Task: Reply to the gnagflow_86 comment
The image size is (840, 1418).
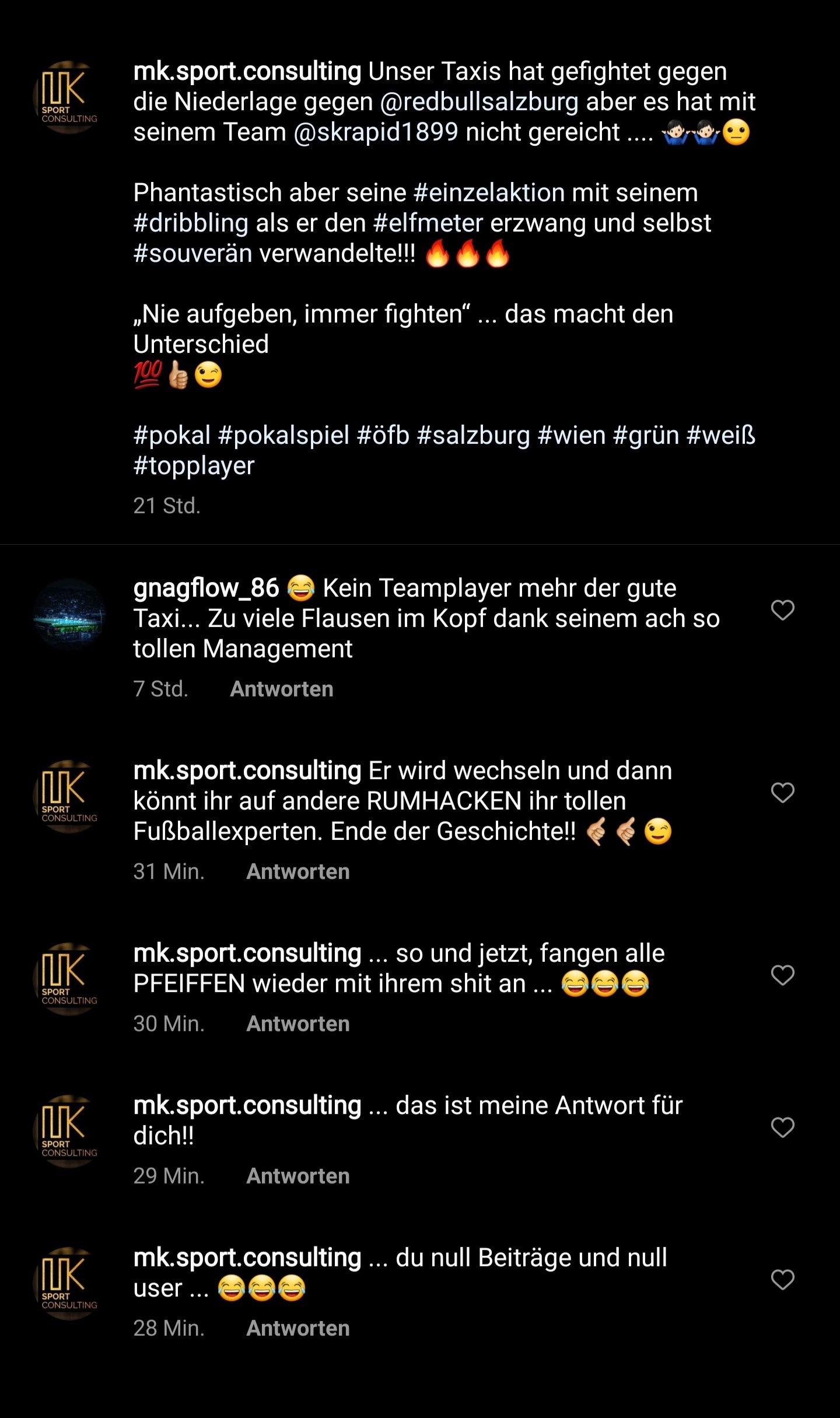Action: click(x=282, y=689)
